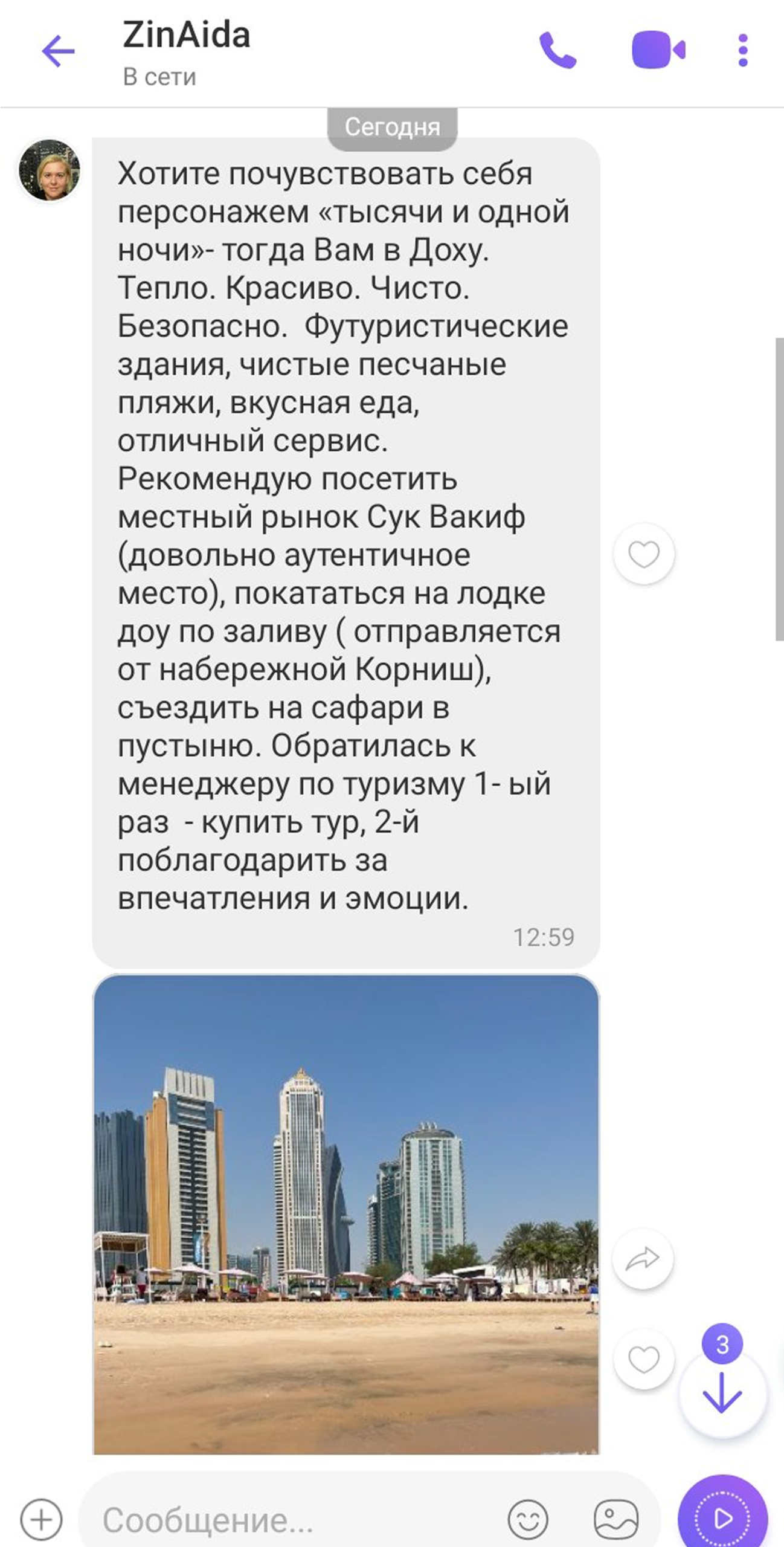The height and width of the screenshot is (1547, 784).
Task: Start a video call with ZinAida
Action: pos(658,50)
